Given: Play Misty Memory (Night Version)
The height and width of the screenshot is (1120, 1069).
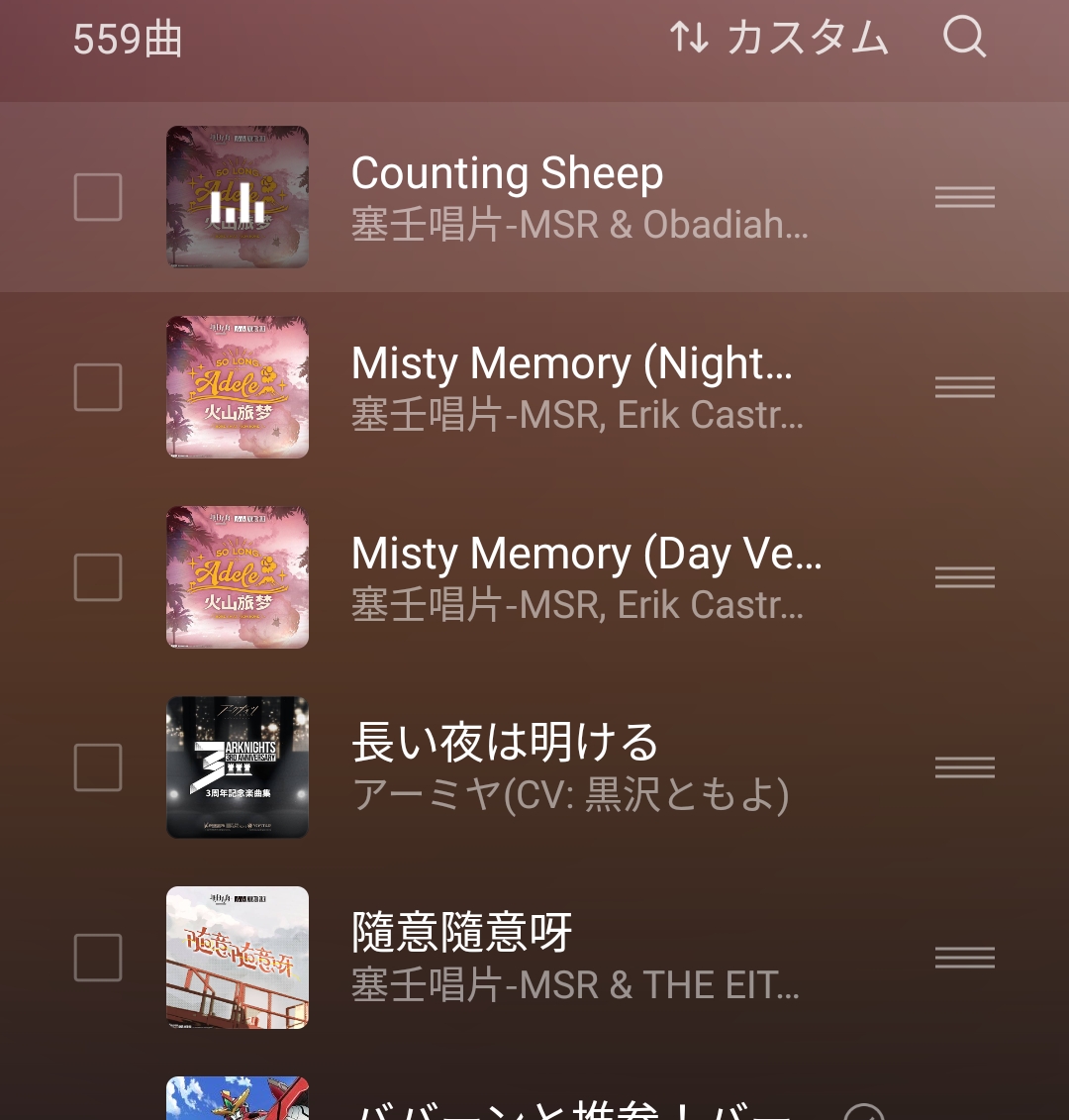Looking at the screenshot, I should tap(579, 387).
